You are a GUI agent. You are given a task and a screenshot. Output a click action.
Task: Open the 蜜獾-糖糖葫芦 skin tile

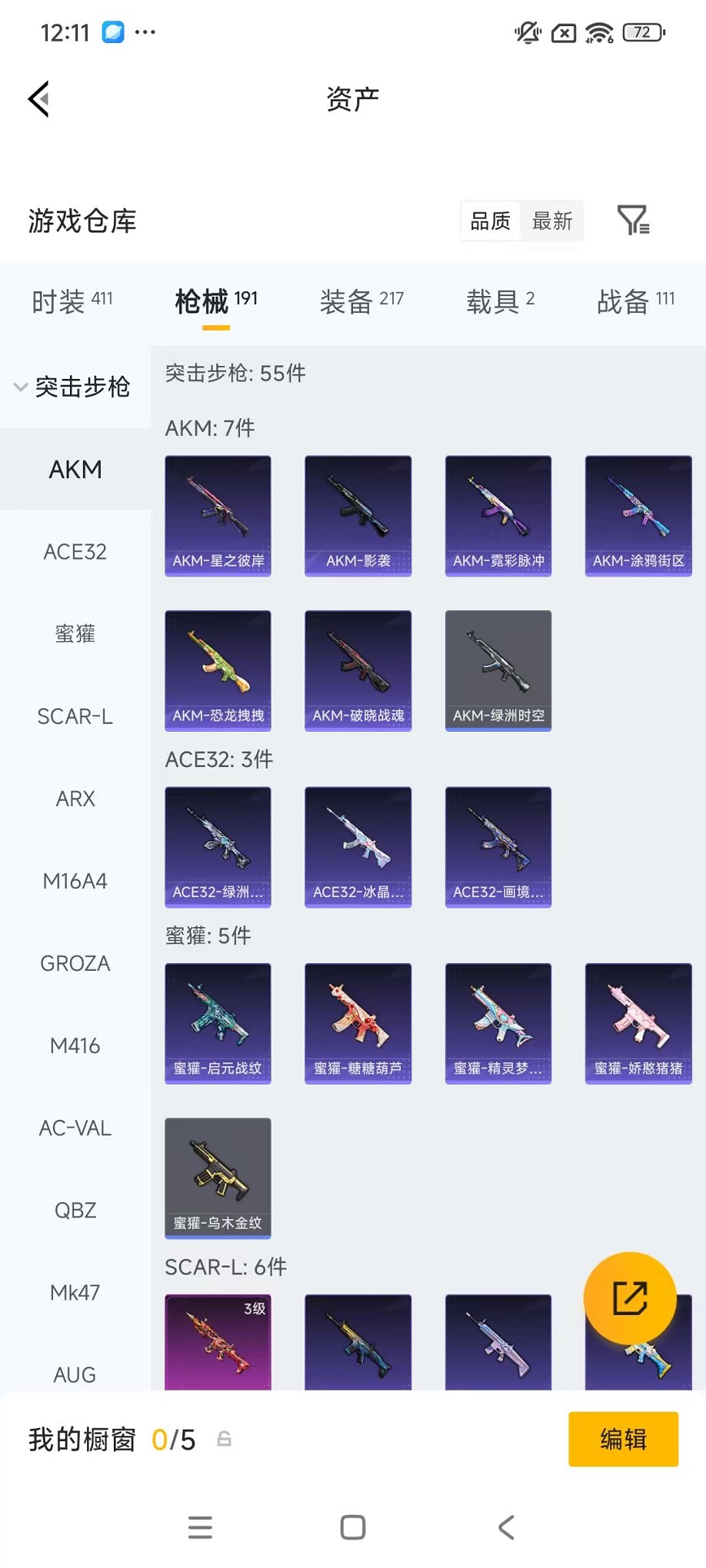[x=358, y=1023]
